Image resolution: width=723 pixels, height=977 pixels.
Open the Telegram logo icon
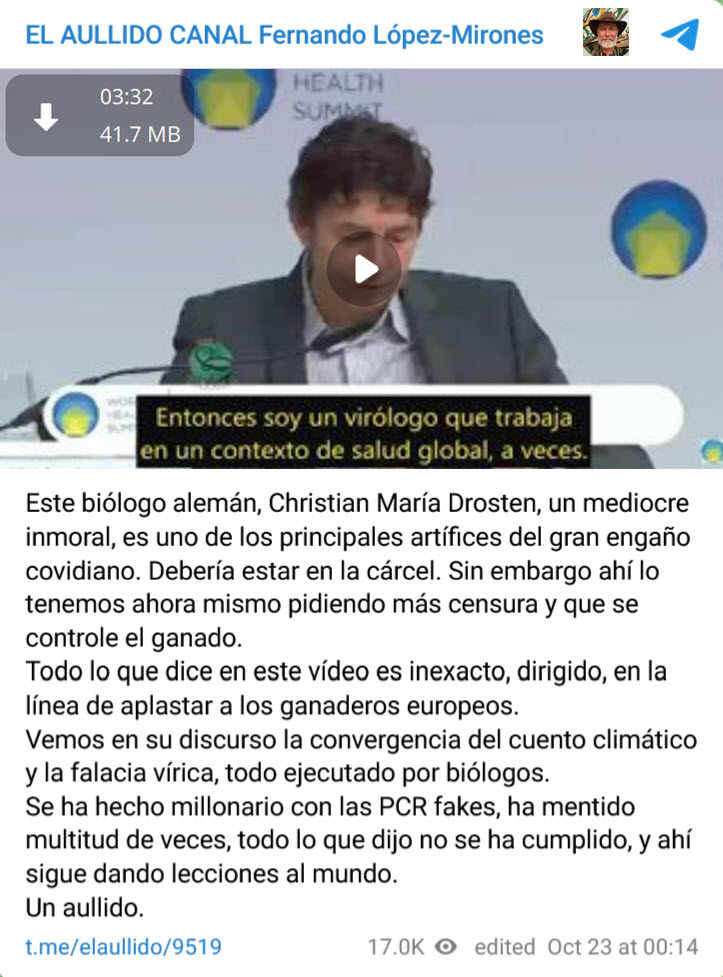[x=679, y=36]
